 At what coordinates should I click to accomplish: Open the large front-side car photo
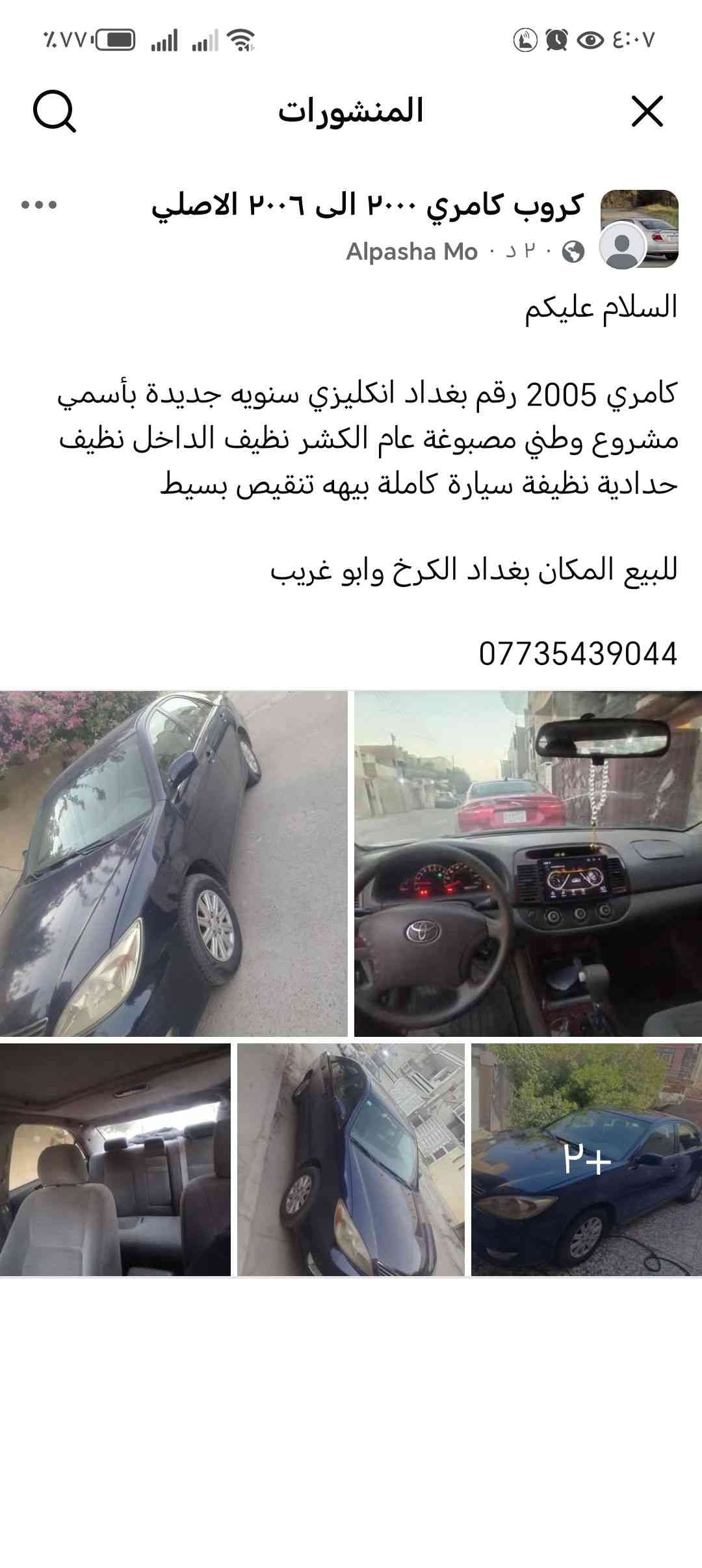coord(174,863)
